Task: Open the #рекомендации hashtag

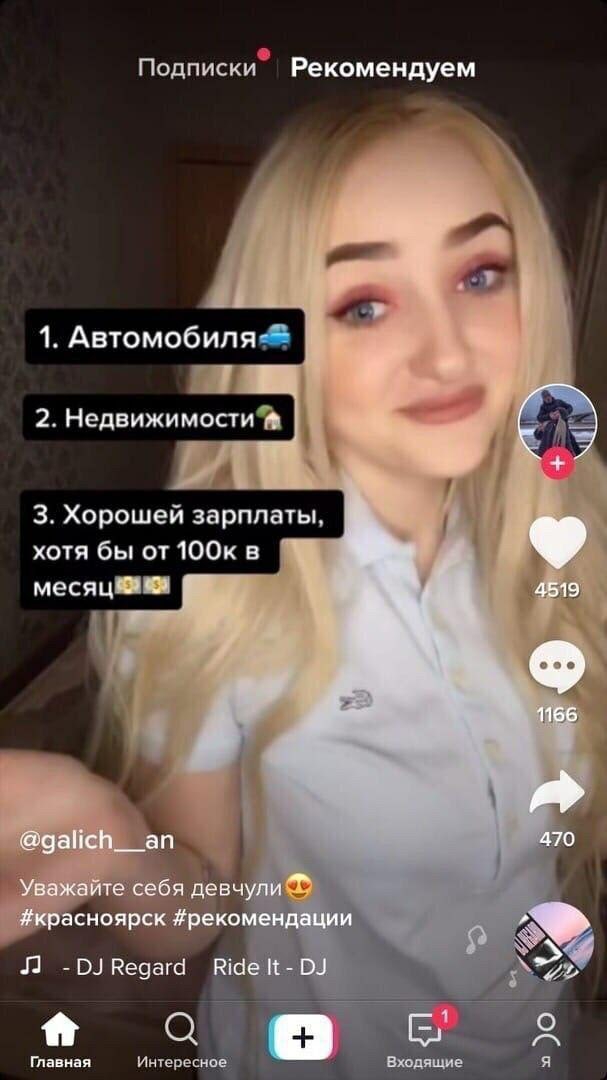Action: 263,919
